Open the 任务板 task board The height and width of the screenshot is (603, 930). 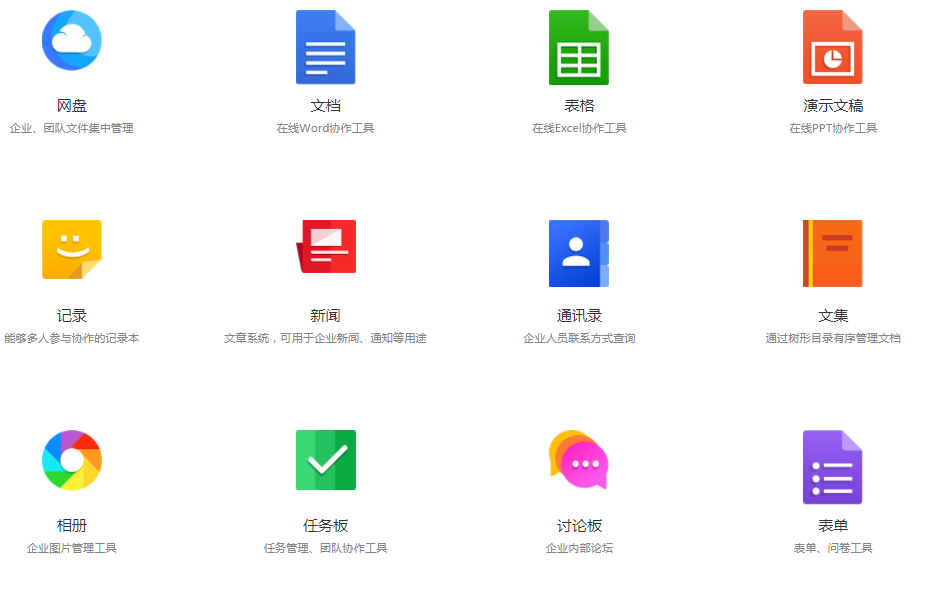pos(326,460)
